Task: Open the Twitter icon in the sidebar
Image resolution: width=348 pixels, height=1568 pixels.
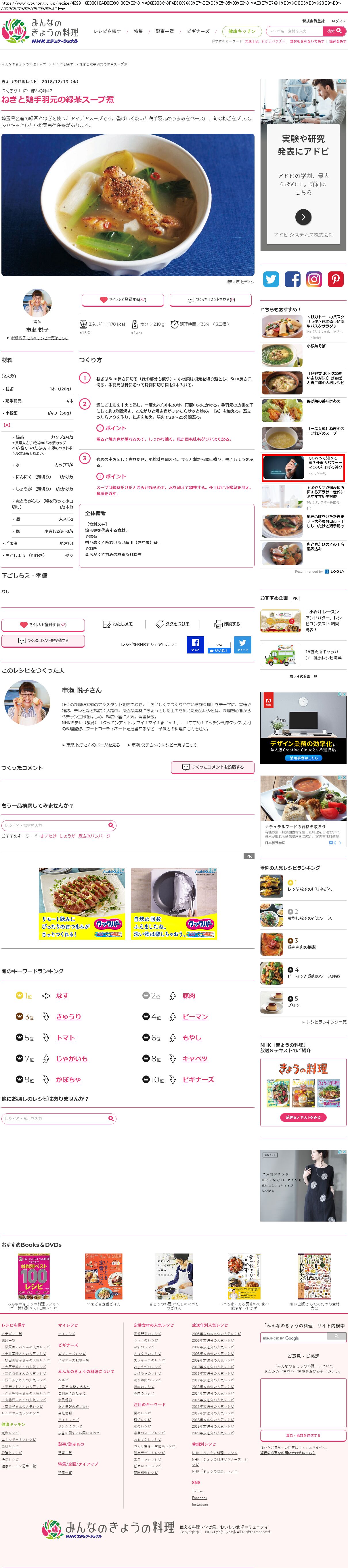Action: pos(271,279)
